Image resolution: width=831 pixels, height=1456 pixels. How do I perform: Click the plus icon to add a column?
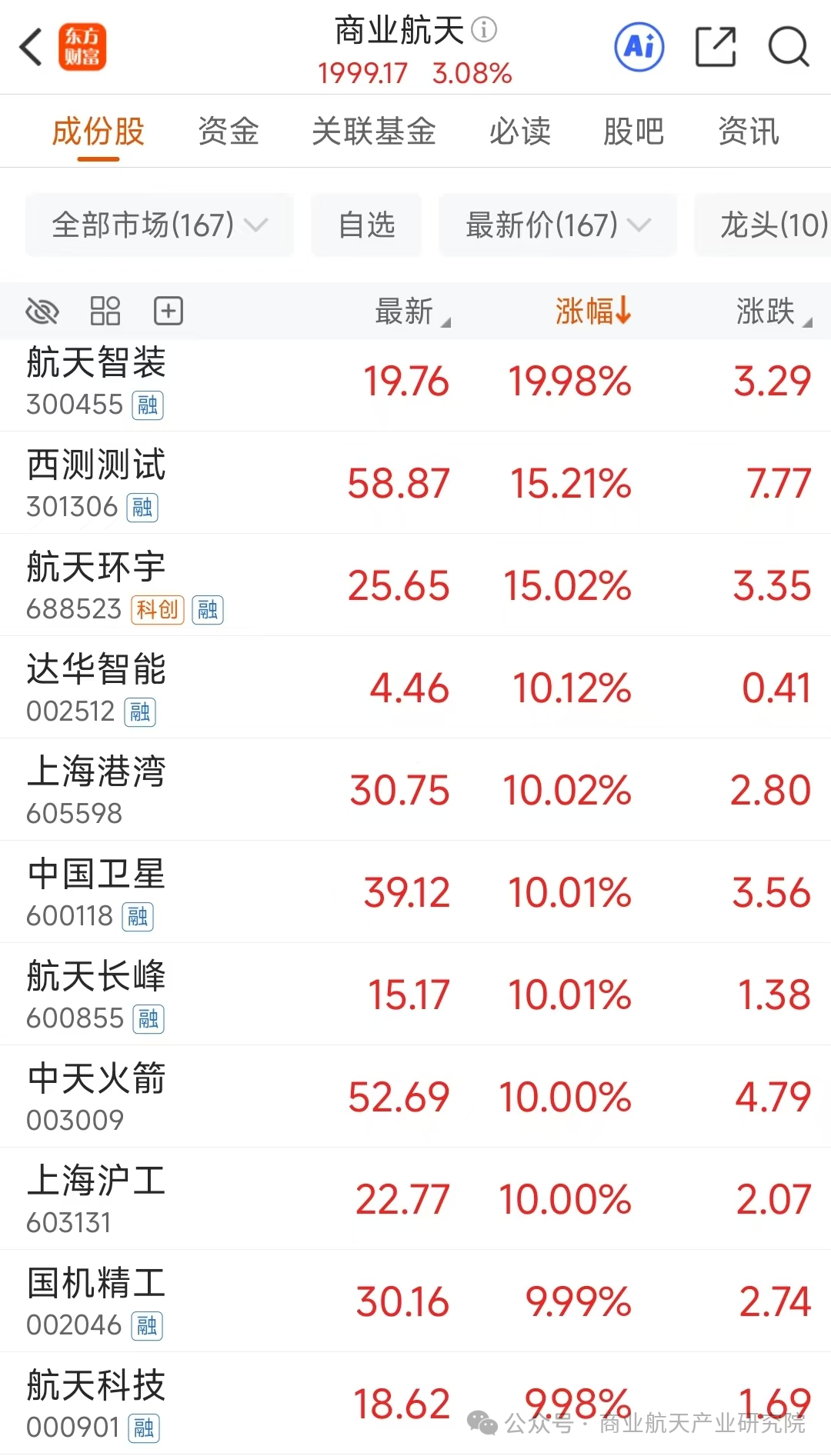pyautogui.click(x=169, y=311)
